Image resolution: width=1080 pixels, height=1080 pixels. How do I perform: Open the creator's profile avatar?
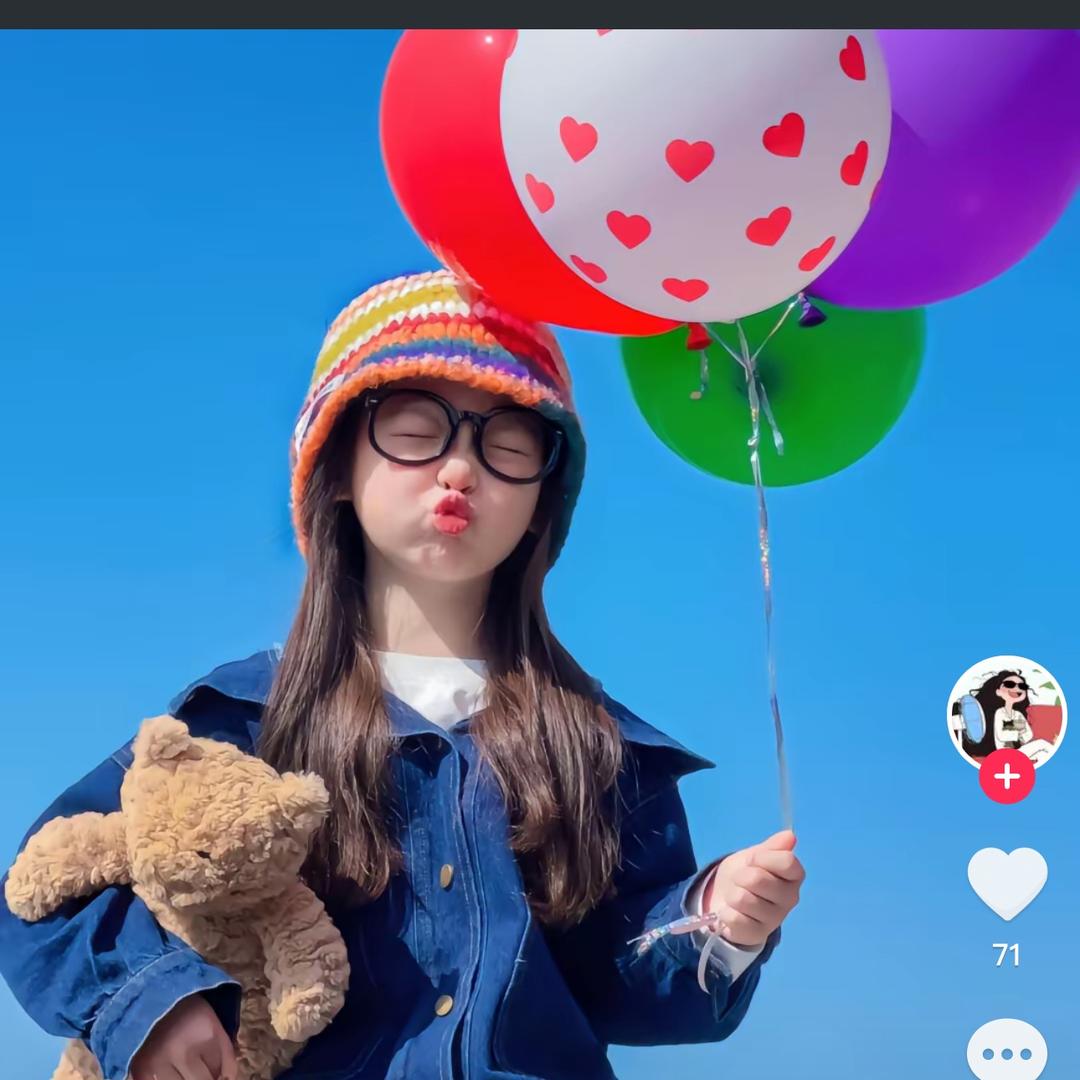pos(1006,711)
